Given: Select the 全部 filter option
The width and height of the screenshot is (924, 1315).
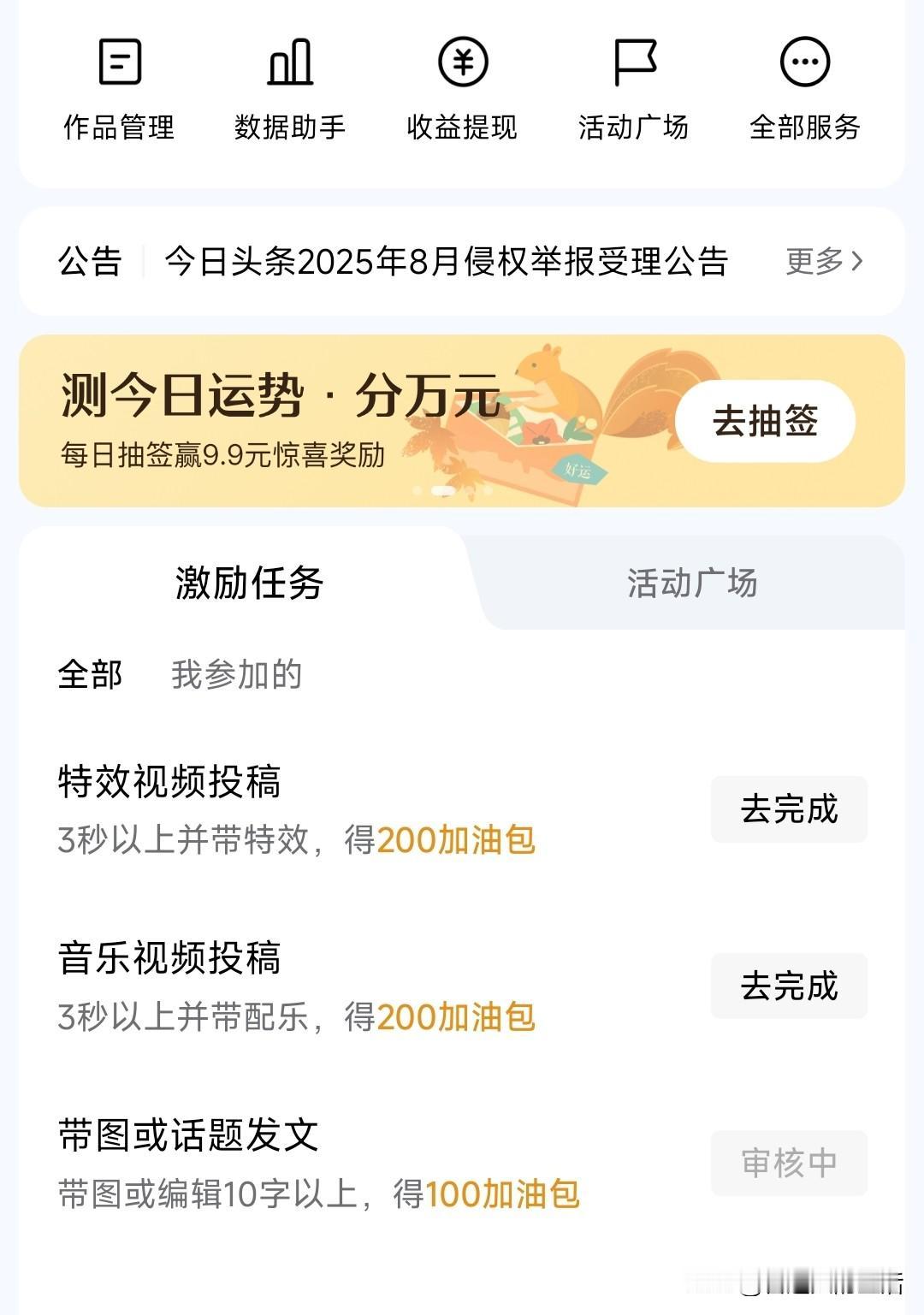Looking at the screenshot, I should (x=89, y=675).
